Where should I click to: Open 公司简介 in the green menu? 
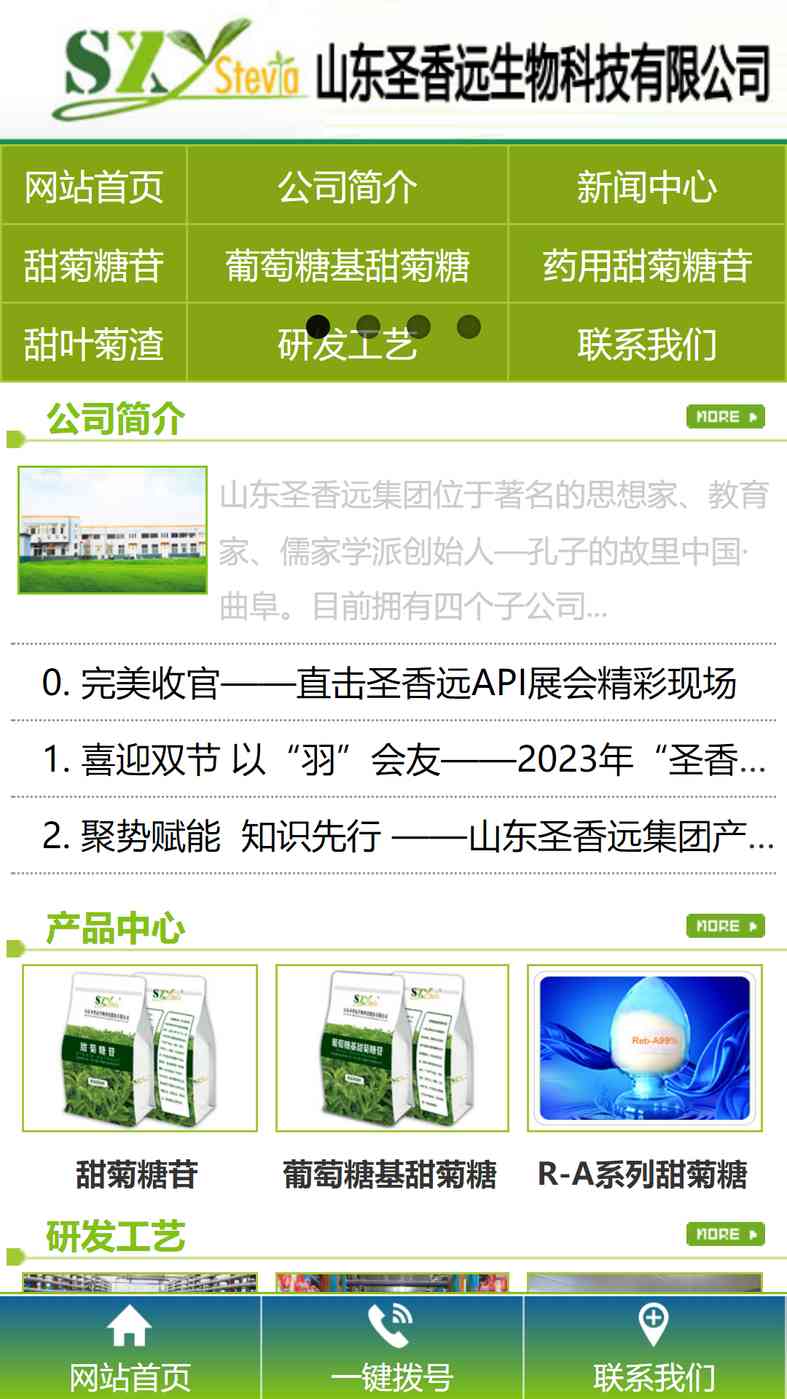pyautogui.click(x=347, y=187)
